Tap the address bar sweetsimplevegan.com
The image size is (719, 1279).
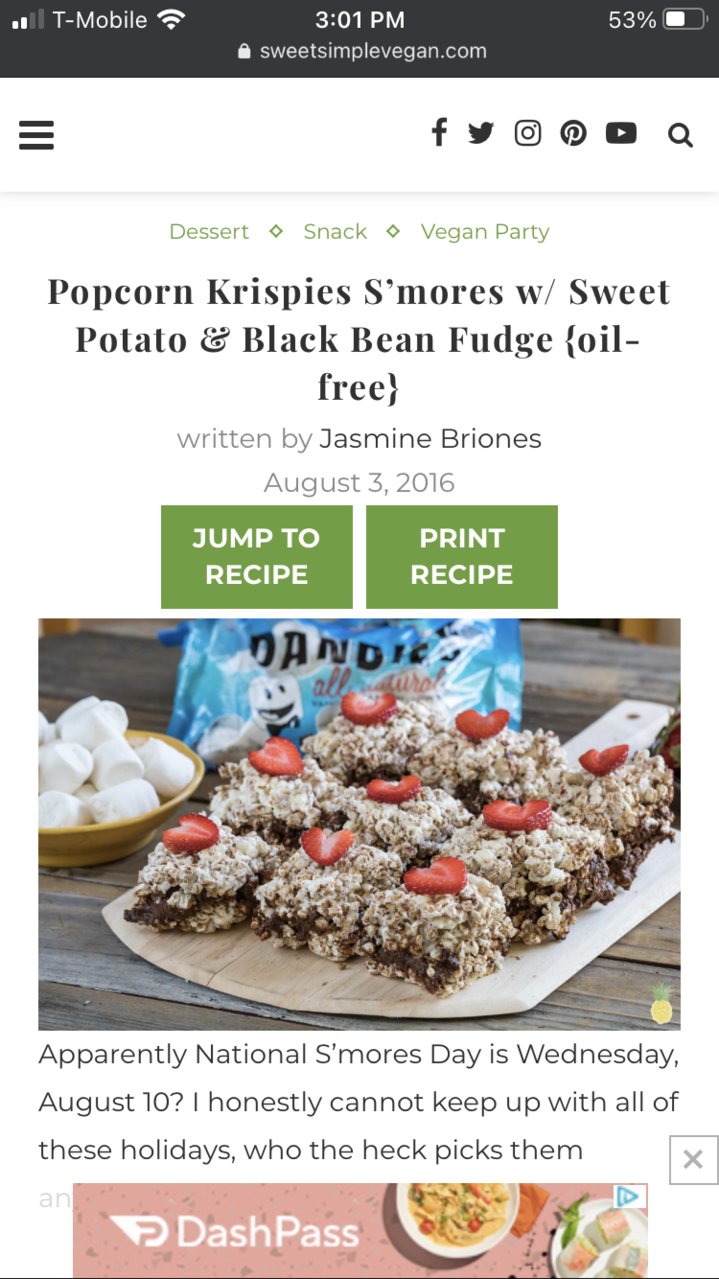pyautogui.click(x=360, y=51)
